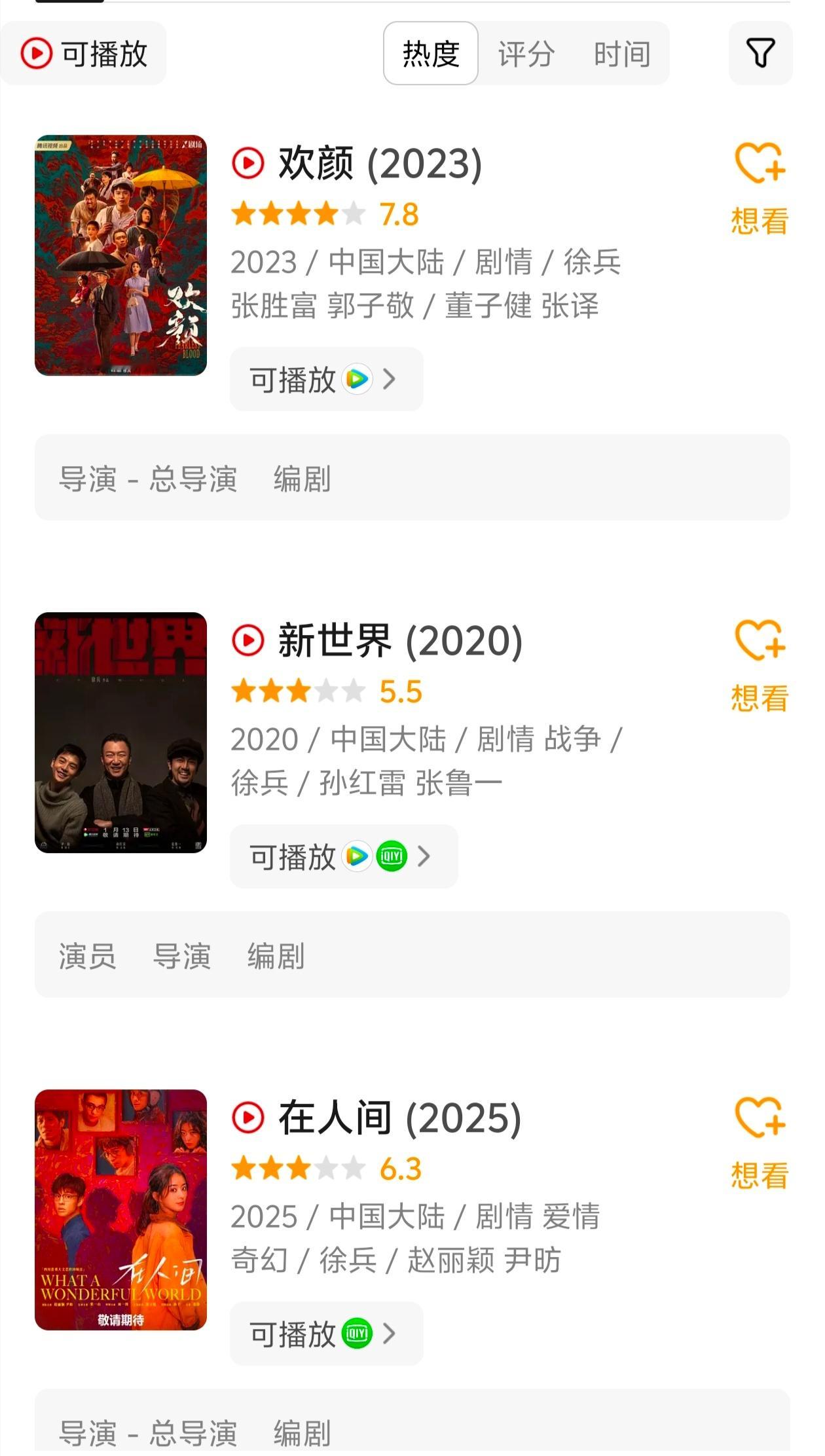Tap 可播放 button under 在人间
The width and height of the screenshot is (825, 1456).
pyautogui.click(x=326, y=1334)
